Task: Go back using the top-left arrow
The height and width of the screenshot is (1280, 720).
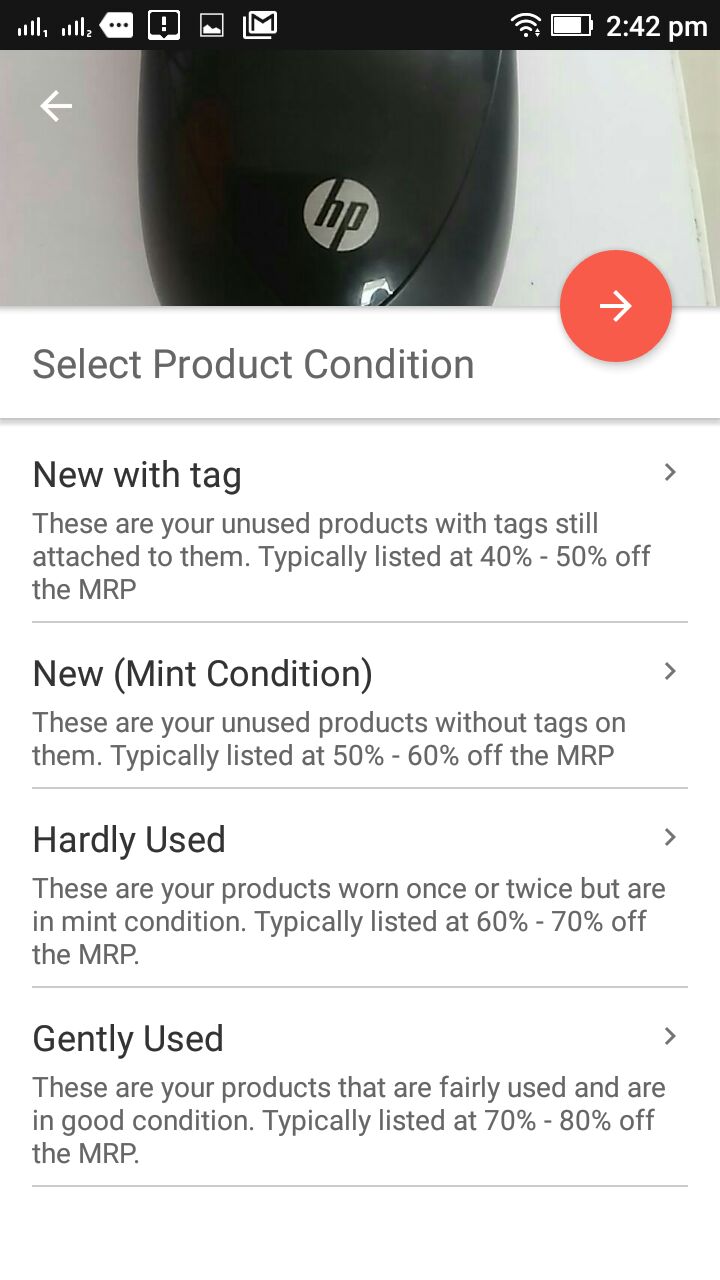Action: 56,106
